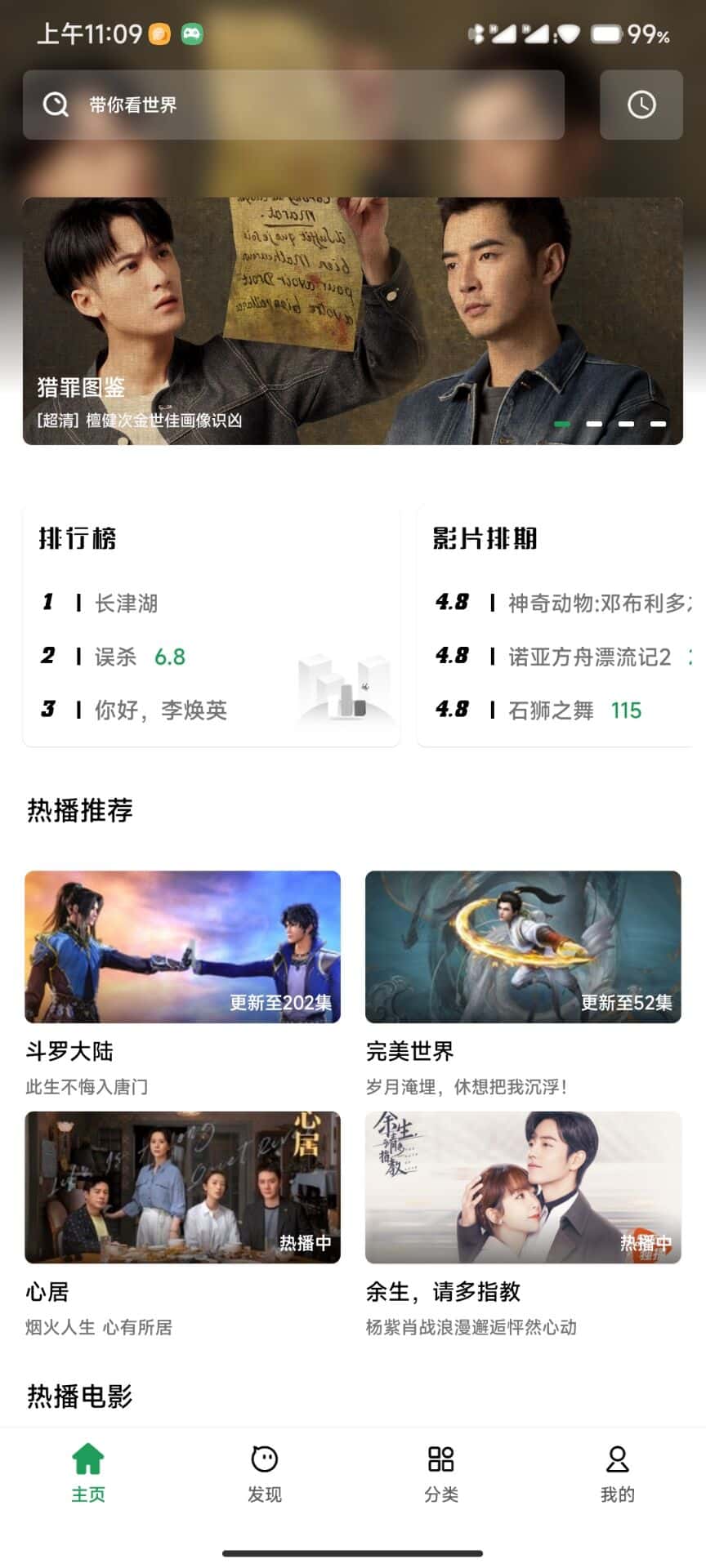This screenshot has height=1568, width=706.
Task: Switch to the 发现 tab
Action: click(x=265, y=1473)
